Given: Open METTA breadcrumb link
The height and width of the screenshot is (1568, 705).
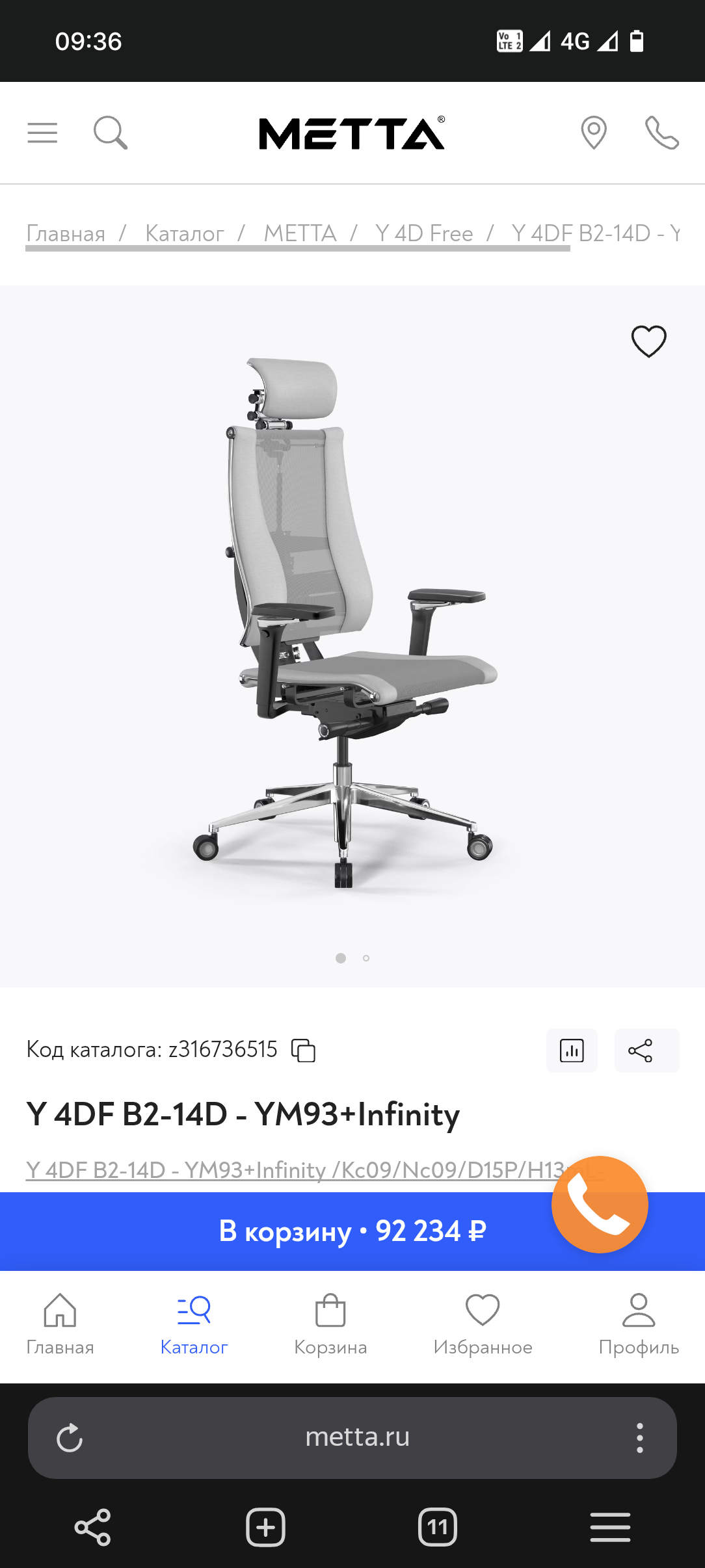Looking at the screenshot, I should tap(300, 233).
